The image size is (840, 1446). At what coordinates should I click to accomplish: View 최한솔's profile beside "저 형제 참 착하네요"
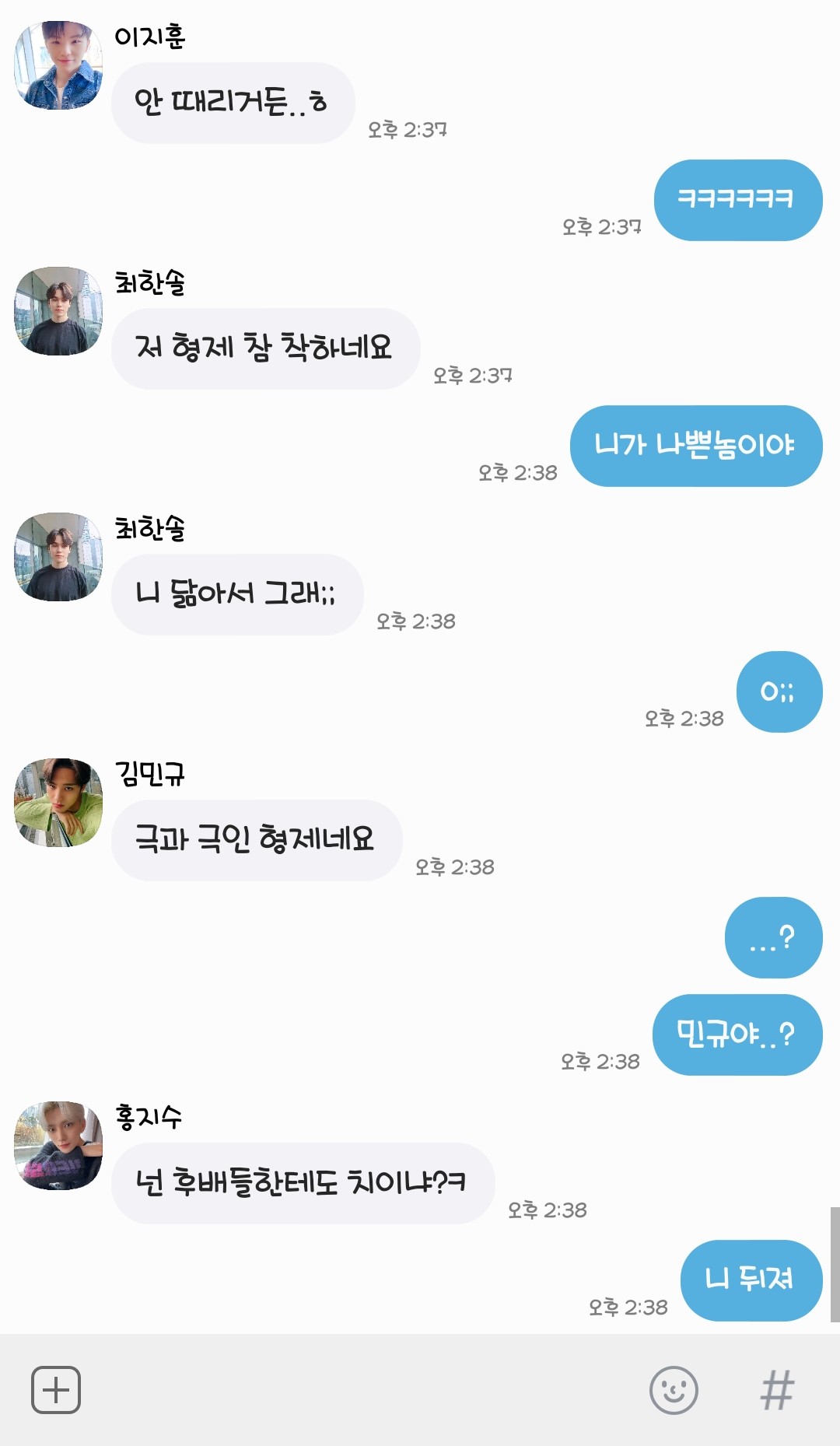(x=59, y=311)
